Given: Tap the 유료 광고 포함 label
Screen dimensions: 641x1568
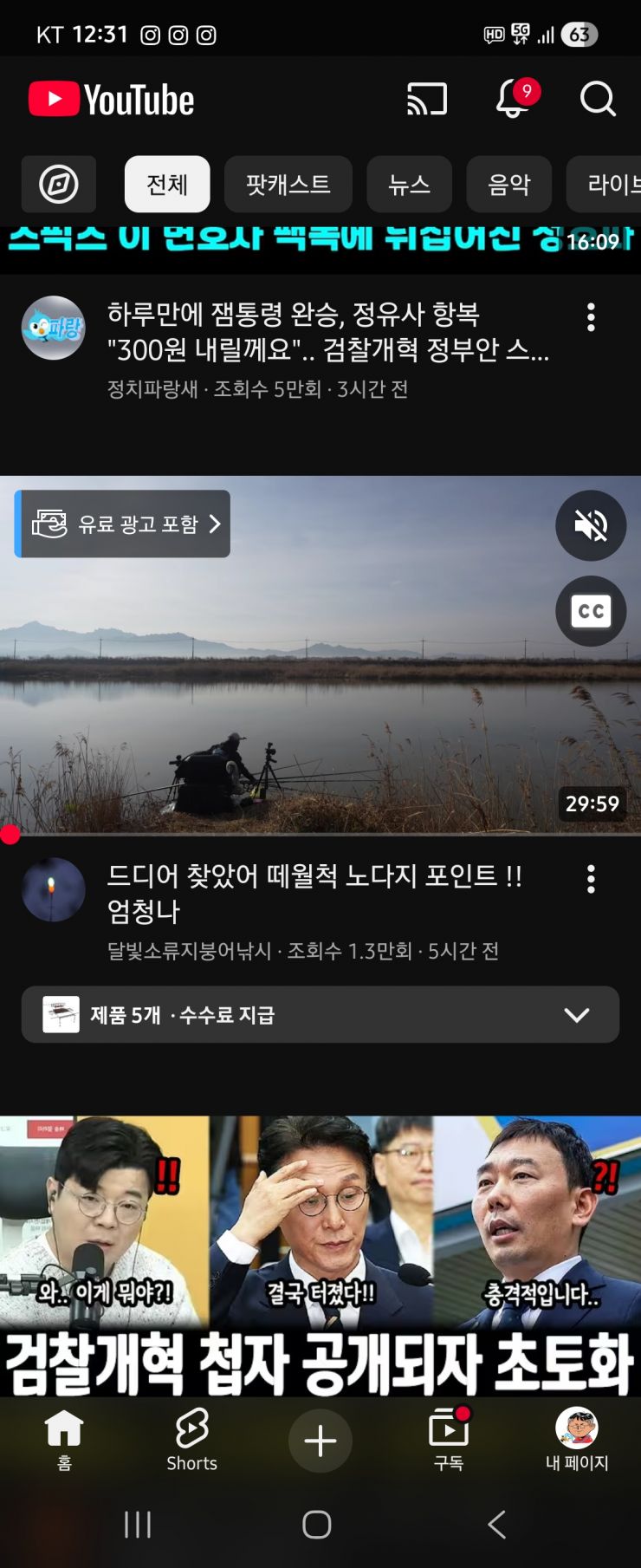Looking at the screenshot, I should point(123,524).
